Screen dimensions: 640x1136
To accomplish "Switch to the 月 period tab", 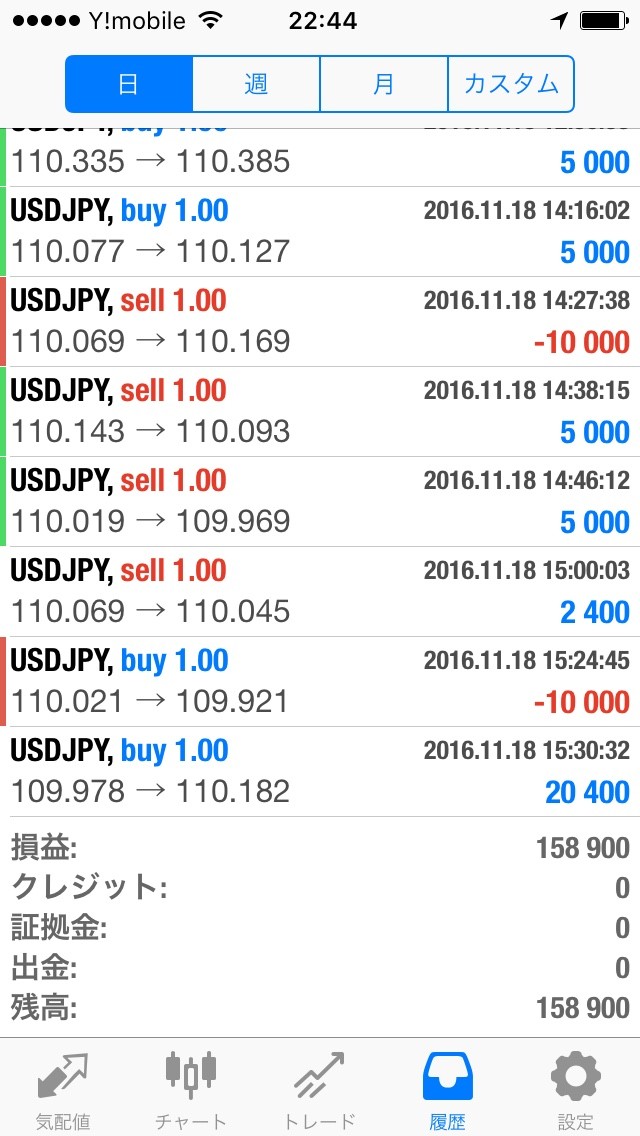I will click(384, 84).
